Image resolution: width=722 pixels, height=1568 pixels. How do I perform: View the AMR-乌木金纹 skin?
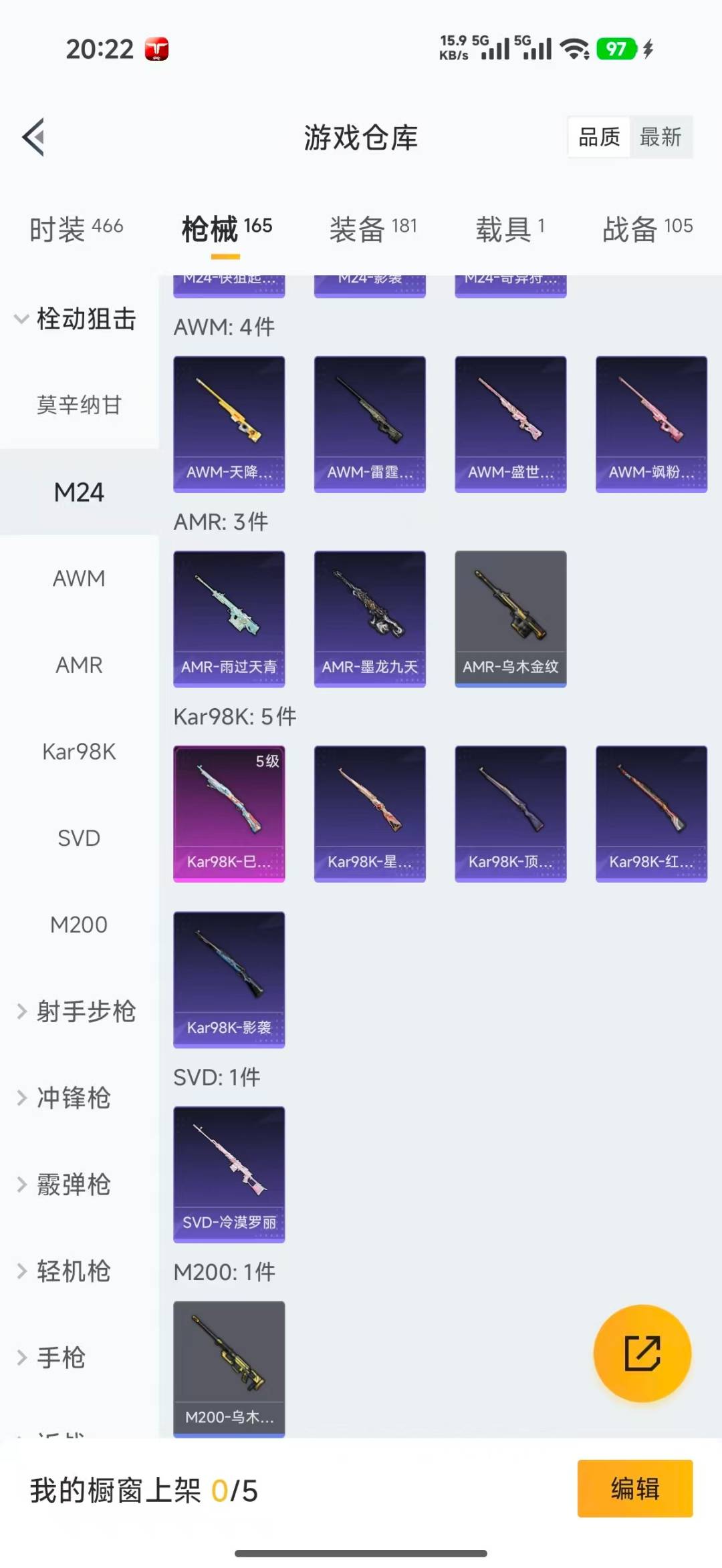click(510, 618)
